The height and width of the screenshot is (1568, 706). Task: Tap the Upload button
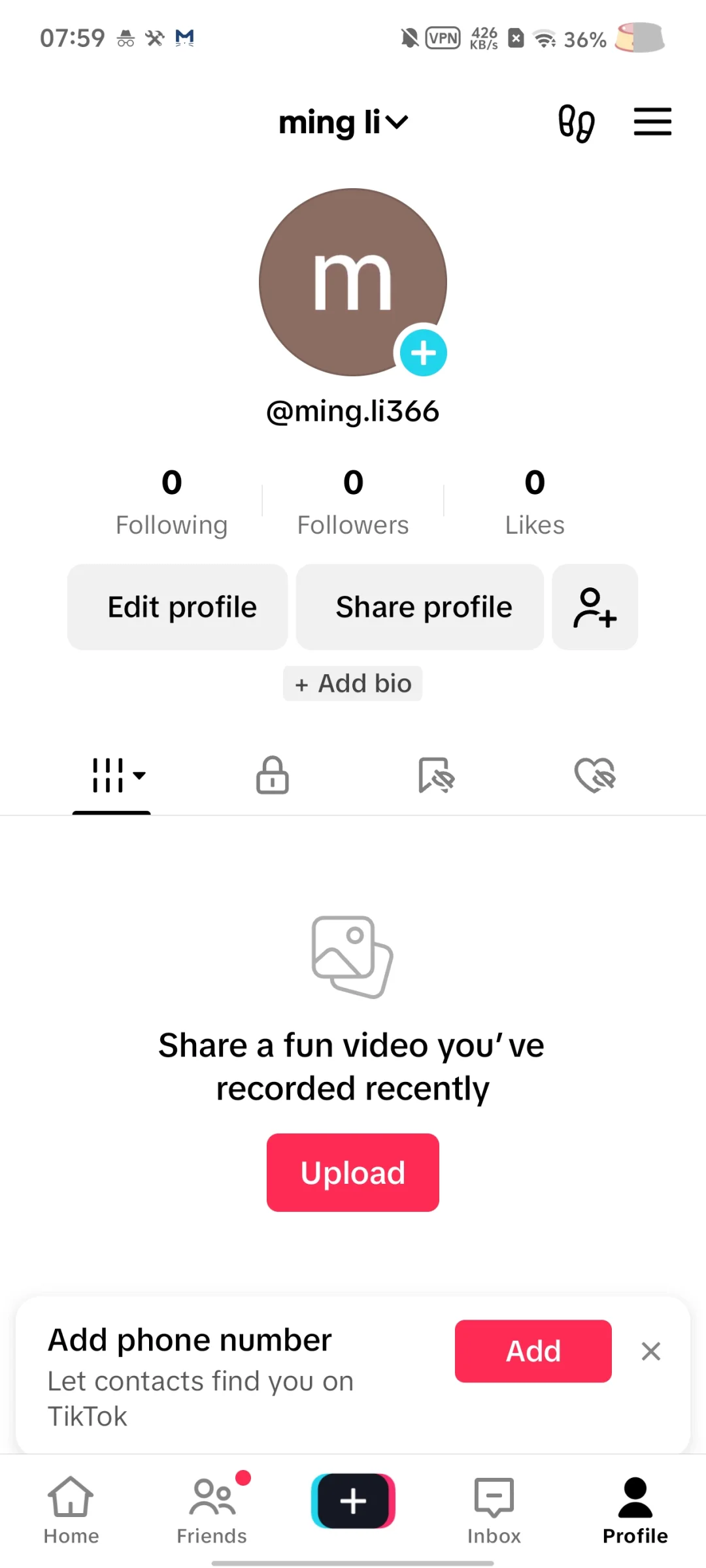pyautogui.click(x=353, y=1173)
